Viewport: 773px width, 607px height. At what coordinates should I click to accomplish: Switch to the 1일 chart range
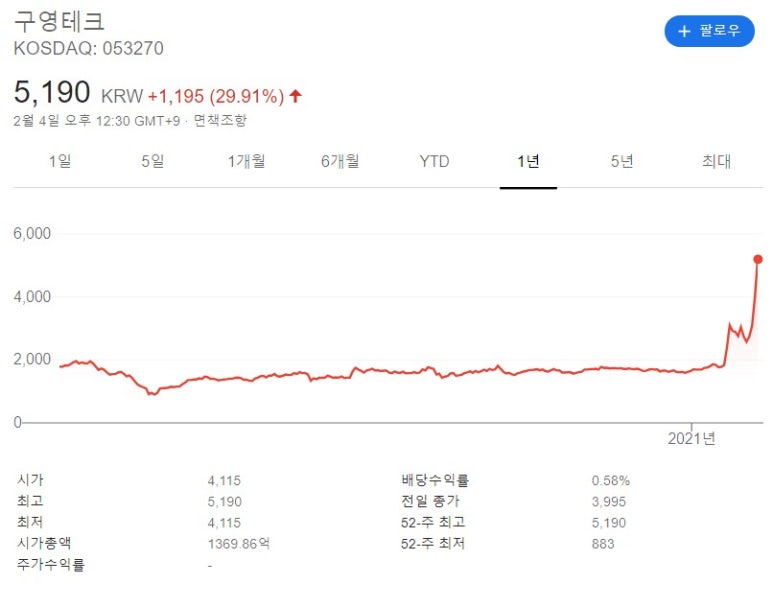click(59, 161)
